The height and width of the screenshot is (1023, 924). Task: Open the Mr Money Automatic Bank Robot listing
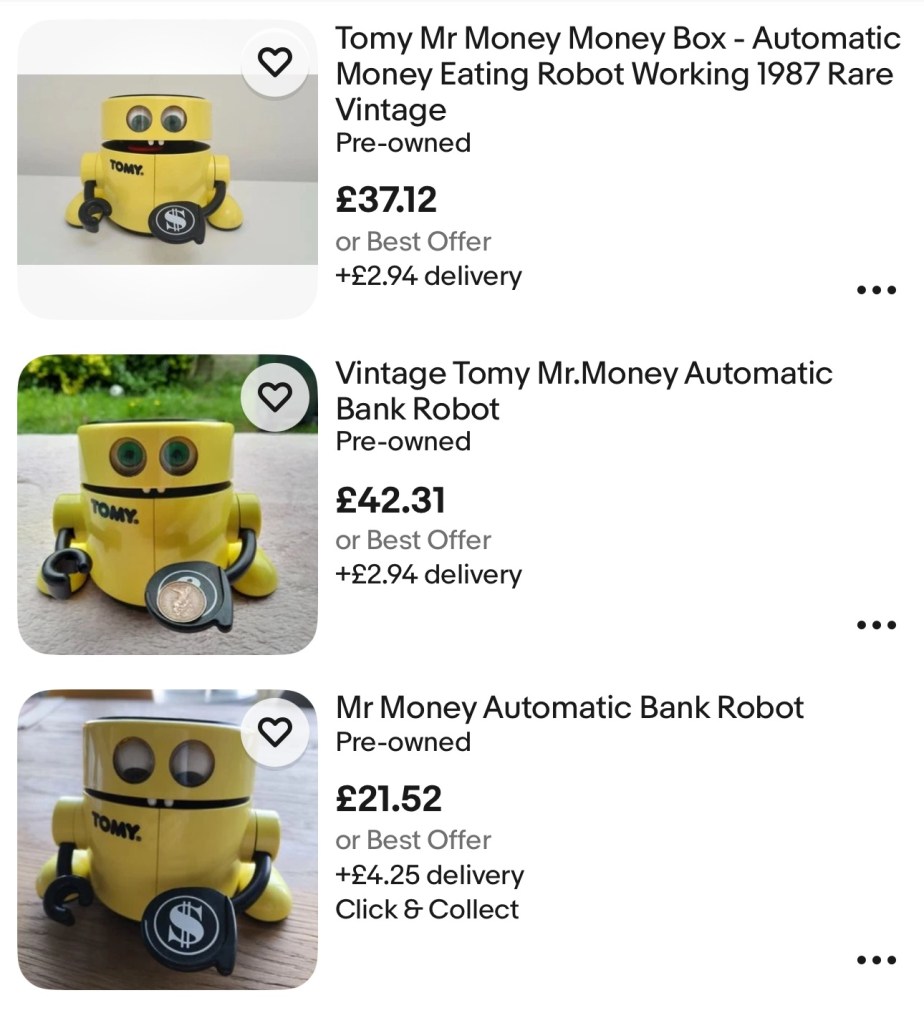click(569, 708)
